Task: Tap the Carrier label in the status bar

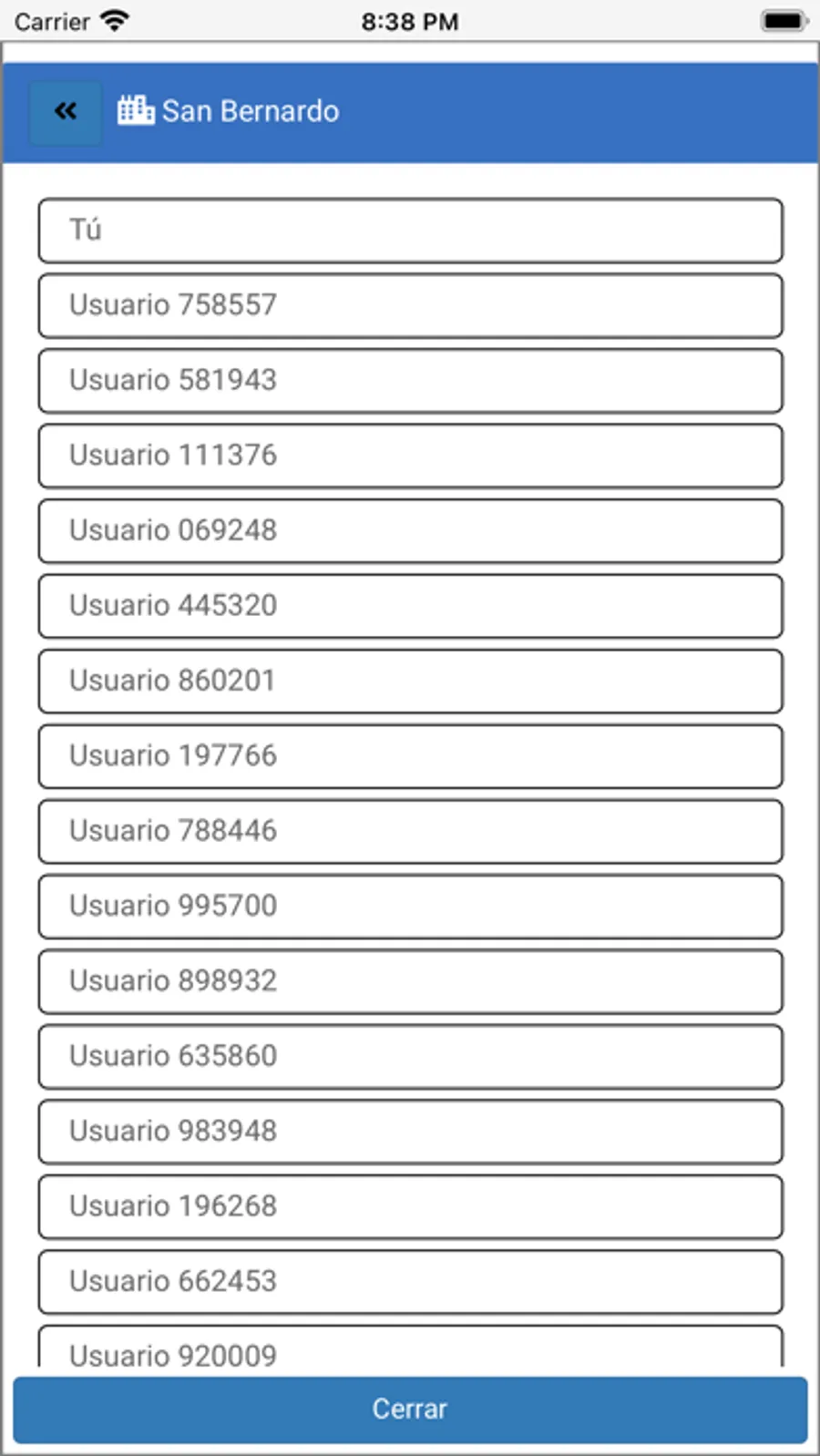Action: click(x=56, y=22)
